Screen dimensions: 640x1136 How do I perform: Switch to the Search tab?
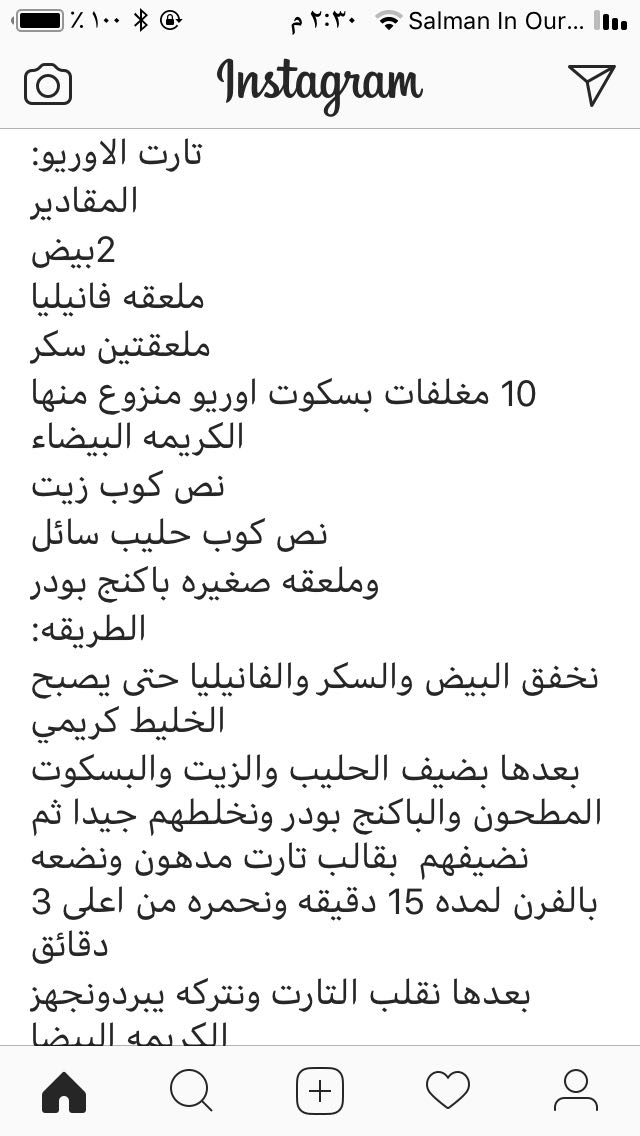(x=191, y=1090)
